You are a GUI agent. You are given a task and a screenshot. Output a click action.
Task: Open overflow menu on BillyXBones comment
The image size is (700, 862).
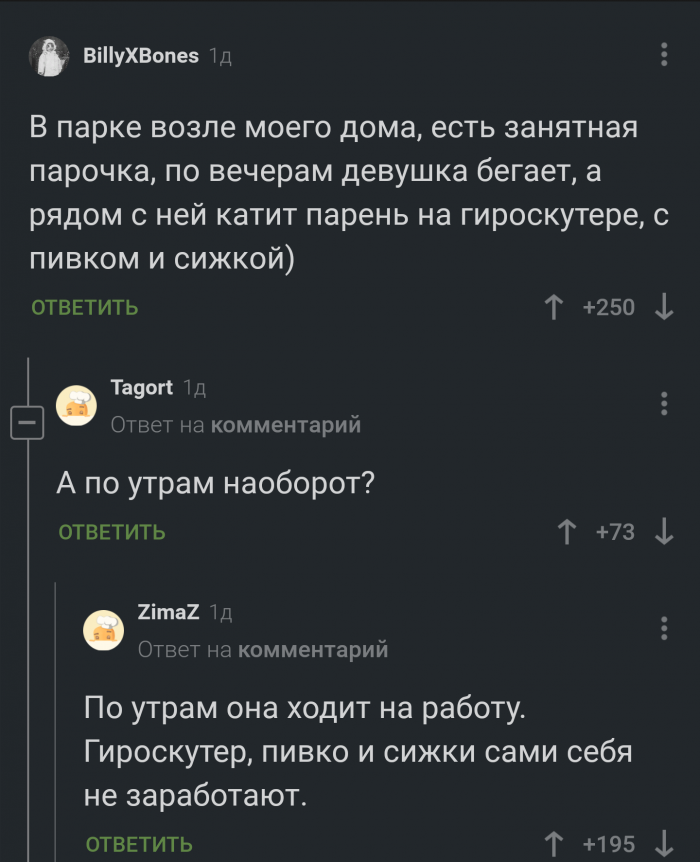[665, 55]
